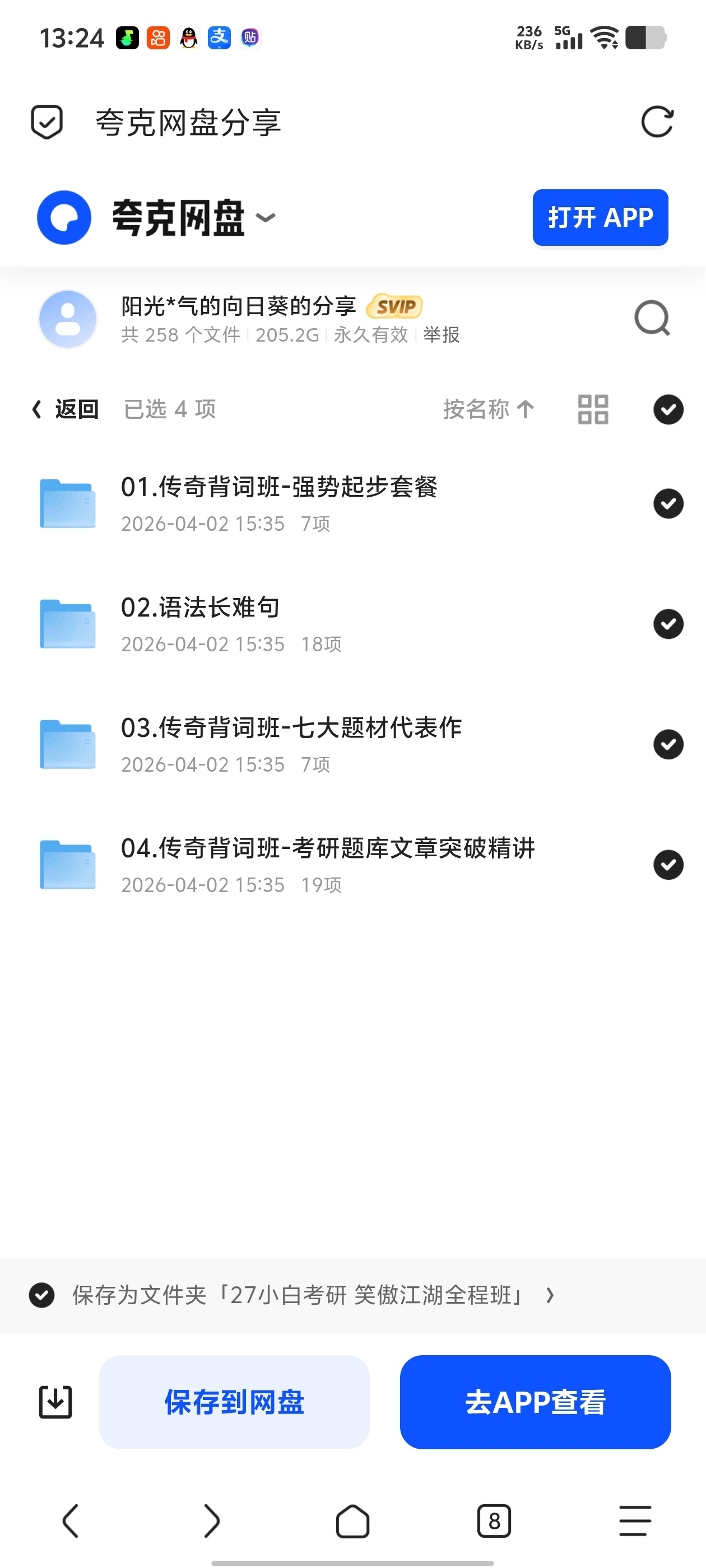Deselect 03.传奇背词班-七大题材代表作 checkbox
This screenshot has height=1568, width=706.
(x=668, y=744)
